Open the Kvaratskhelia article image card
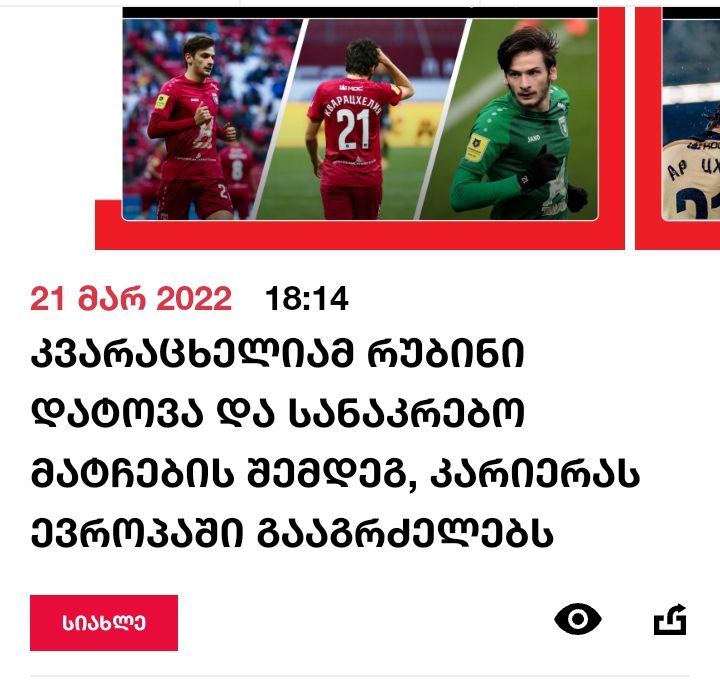The width and height of the screenshot is (720, 697). pyautogui.click(x=360, y=120)
